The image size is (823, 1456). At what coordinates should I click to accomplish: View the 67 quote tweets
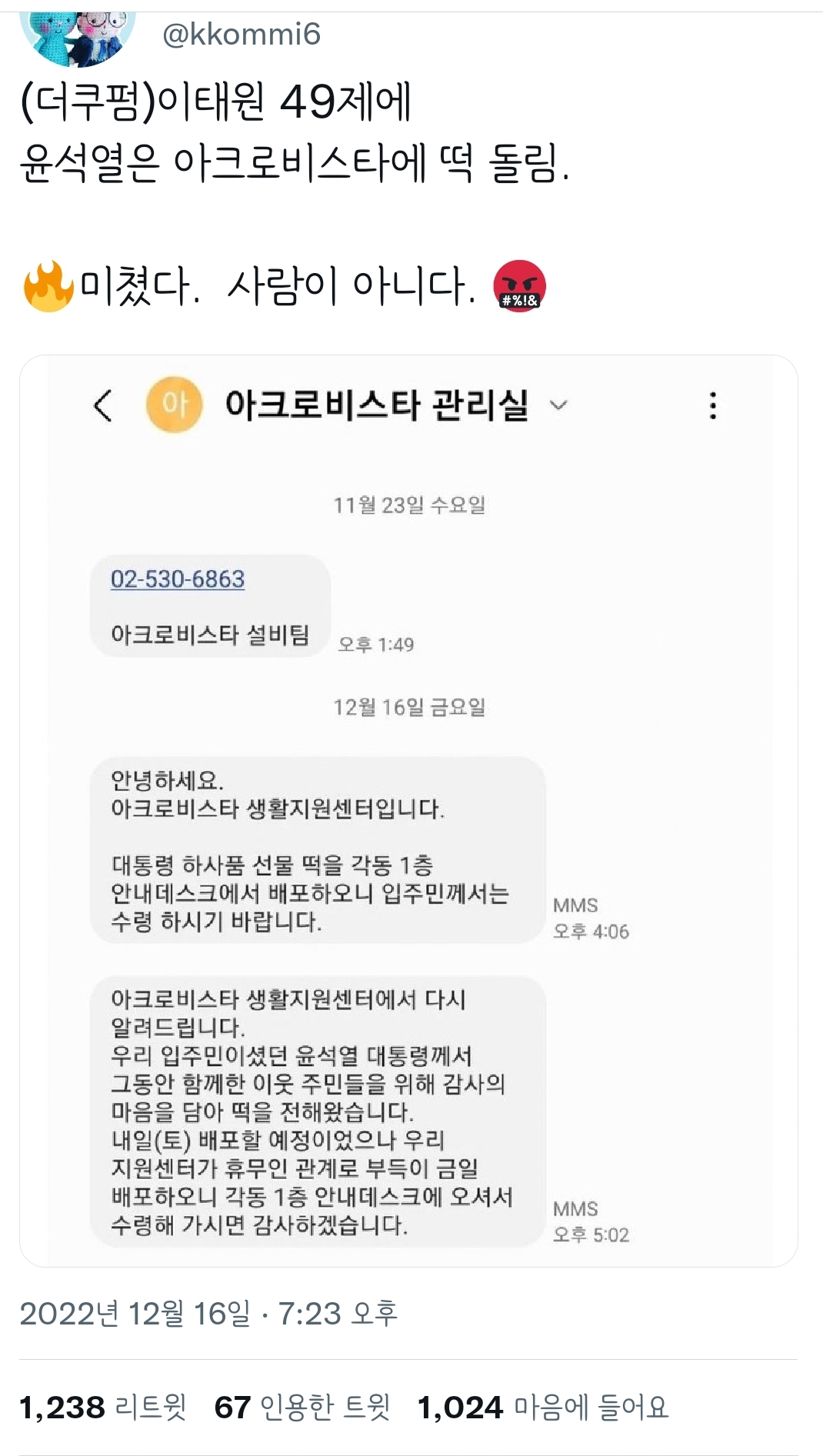[302, 1407]
